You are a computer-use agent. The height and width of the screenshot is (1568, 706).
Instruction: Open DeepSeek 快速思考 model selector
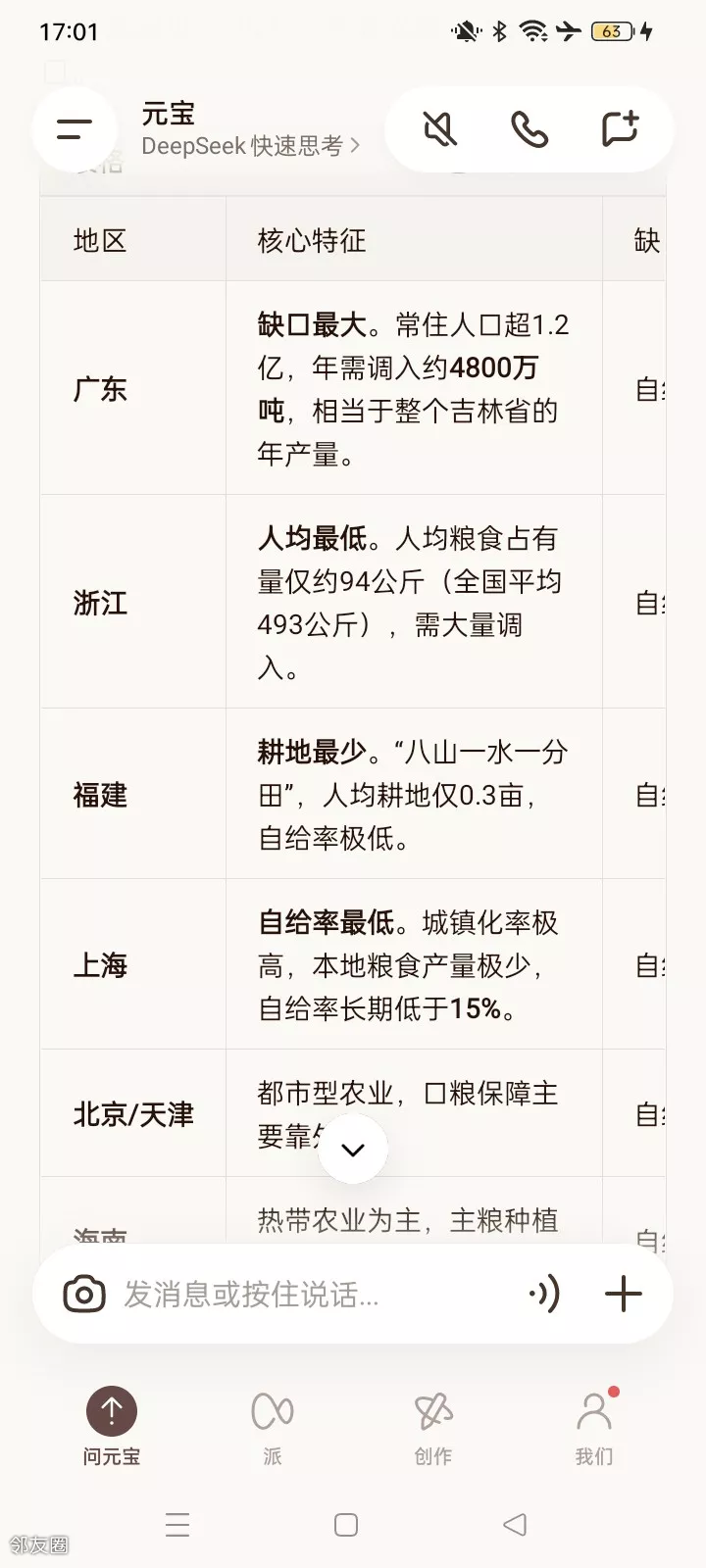pyautogui.click(x=251, y=146)
